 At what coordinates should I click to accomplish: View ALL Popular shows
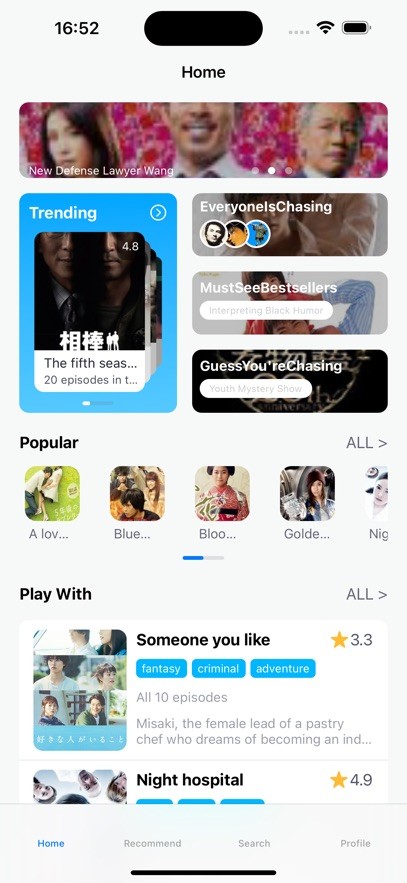pyautogui.click(x=366, y=443)
